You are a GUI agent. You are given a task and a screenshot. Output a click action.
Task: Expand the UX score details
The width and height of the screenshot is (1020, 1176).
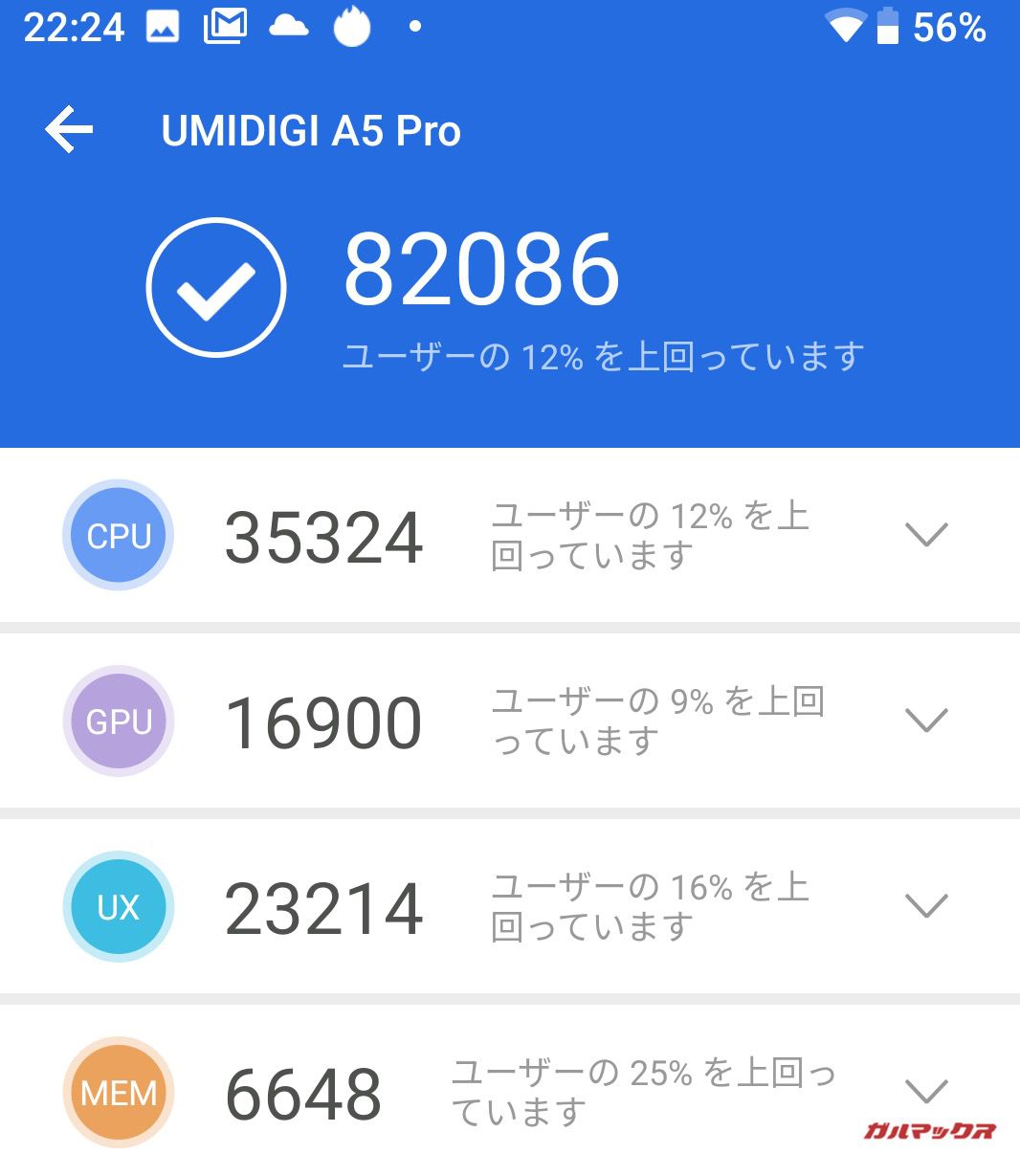click(x=925, y=906)
